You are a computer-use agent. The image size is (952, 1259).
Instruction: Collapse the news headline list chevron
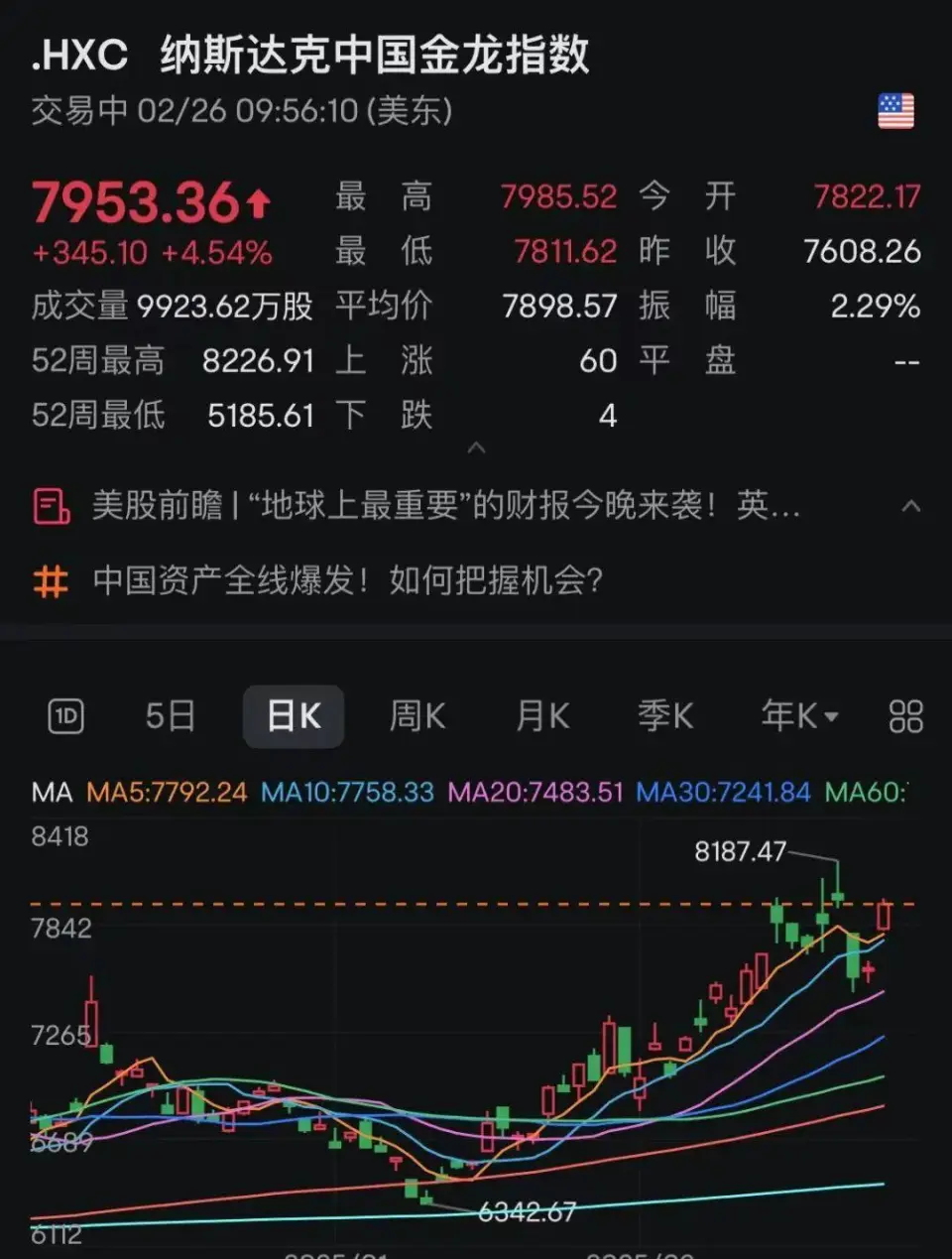(x=910, y=506)
